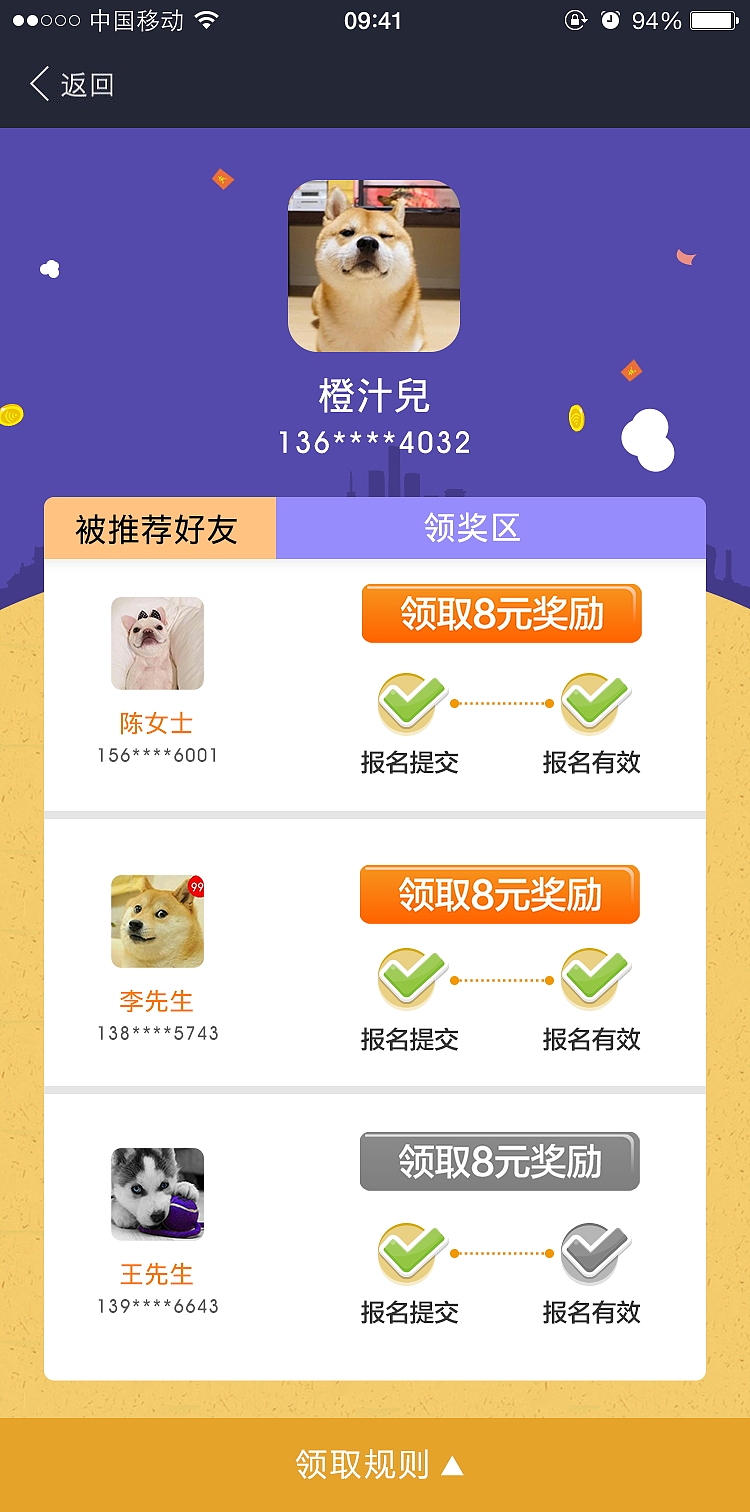Click the alarm clock icon in the status bar

pyautogui.click(x=609, y=18)
